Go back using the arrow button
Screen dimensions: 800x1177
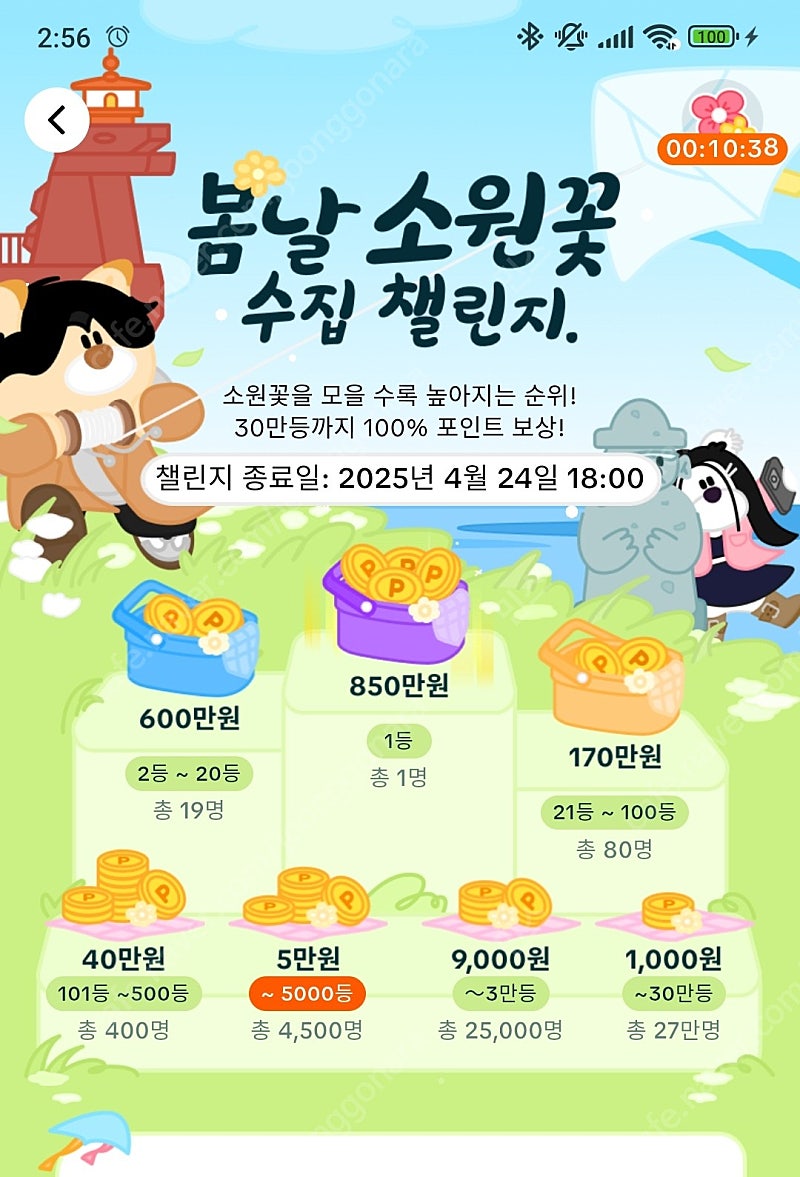pyautogui.click(x=57, y=121)
